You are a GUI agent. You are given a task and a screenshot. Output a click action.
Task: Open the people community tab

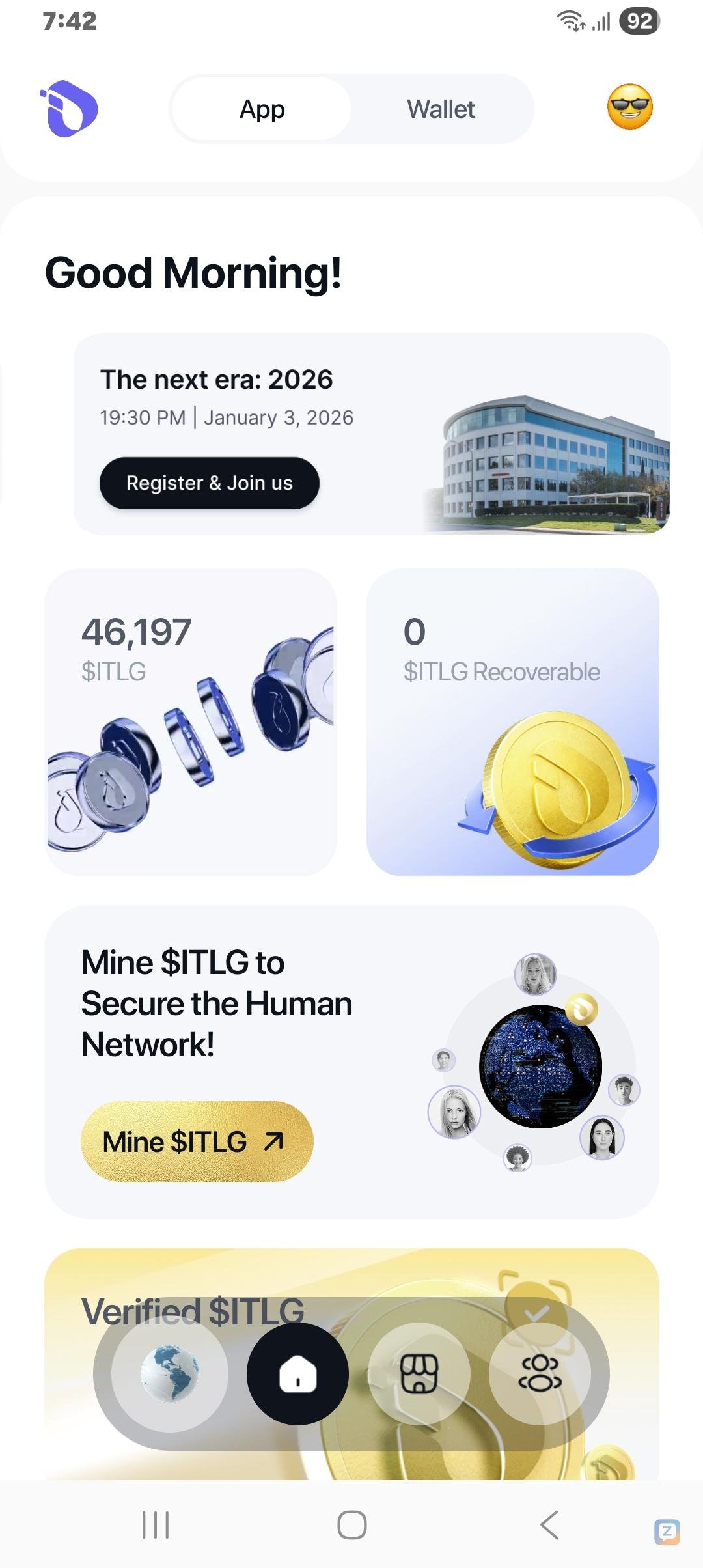(540, 1374)
